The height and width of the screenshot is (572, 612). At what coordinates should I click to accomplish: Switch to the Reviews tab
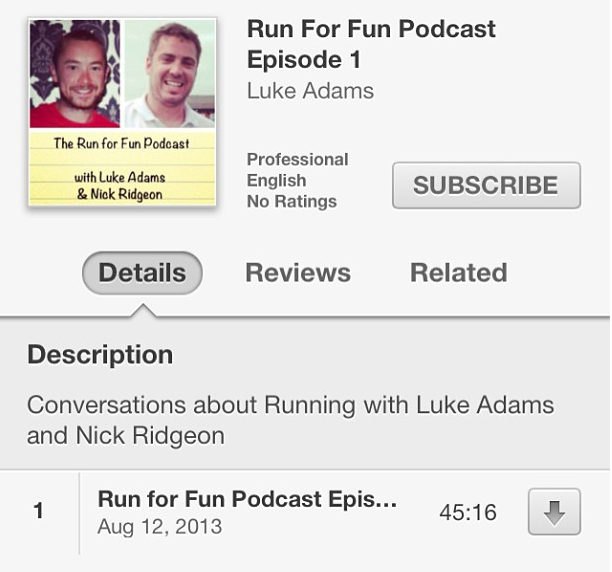[298, 273]
